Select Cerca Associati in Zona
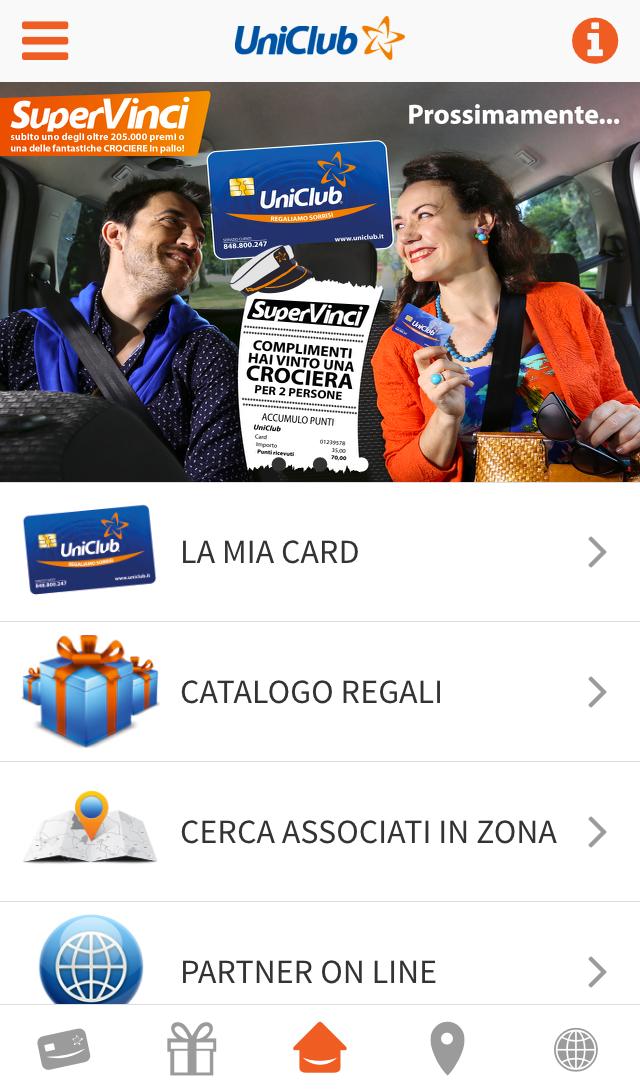Image resolution: width=640 pixels, height=1092 pixels. pos(320,832)
